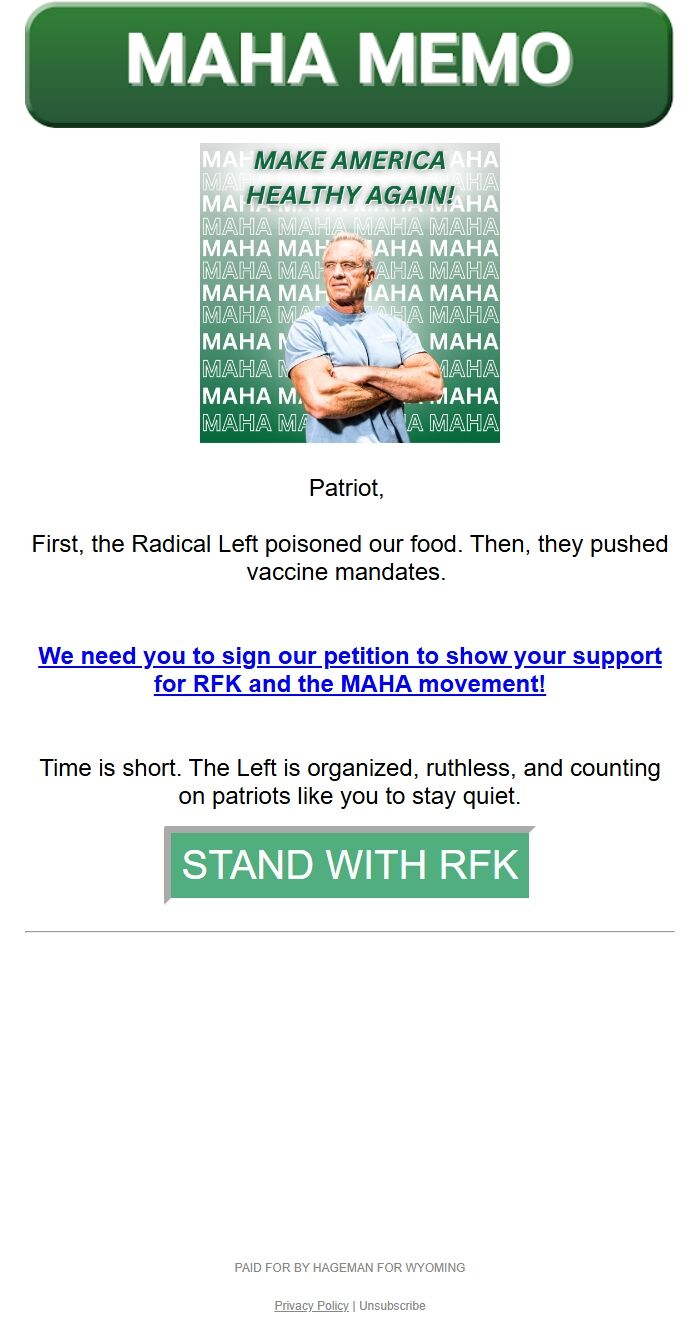Tap the MAHA MEMO green banner button
The height and width of the screenshot is (1329, 700).
349,65
